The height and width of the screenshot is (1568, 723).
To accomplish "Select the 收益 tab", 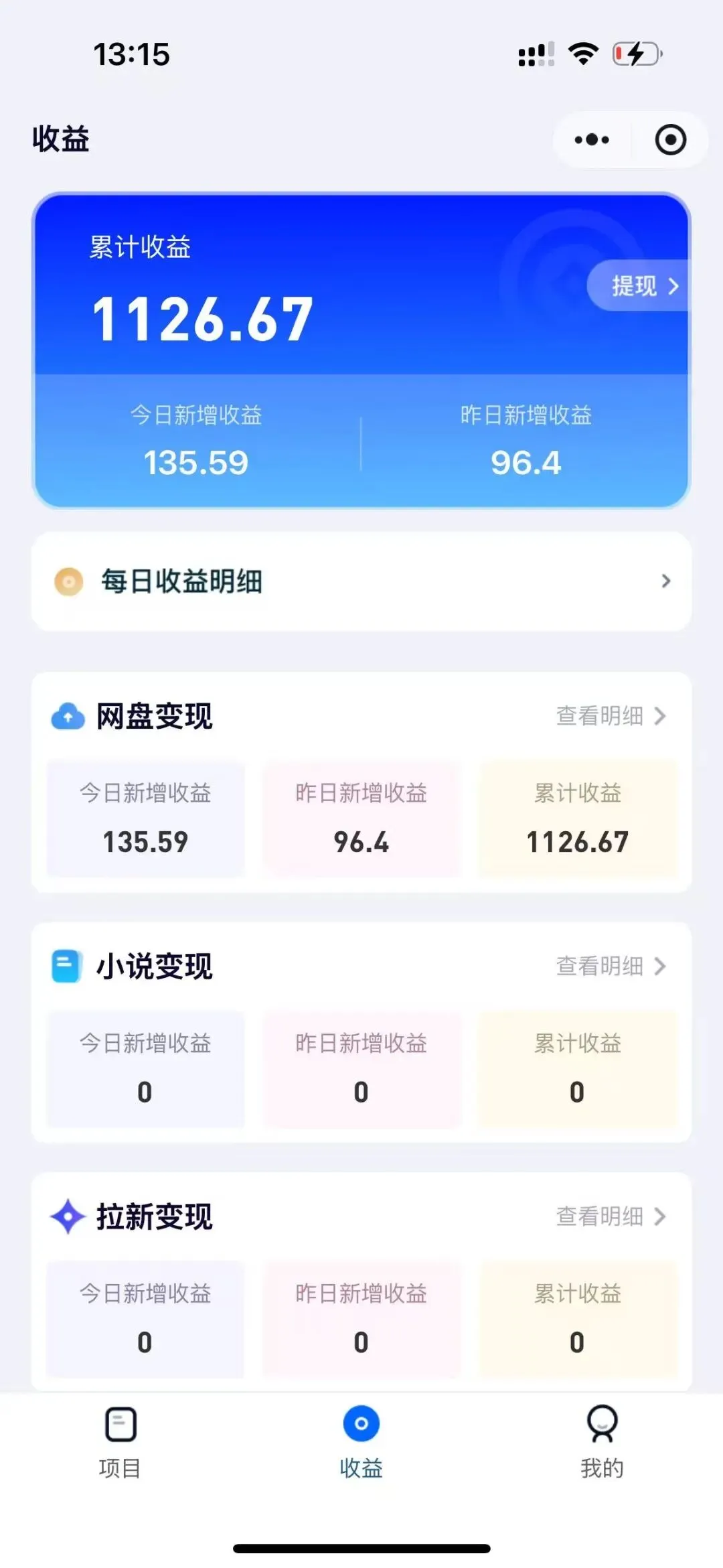I will pyautogui.click(x=361, y=1443).
